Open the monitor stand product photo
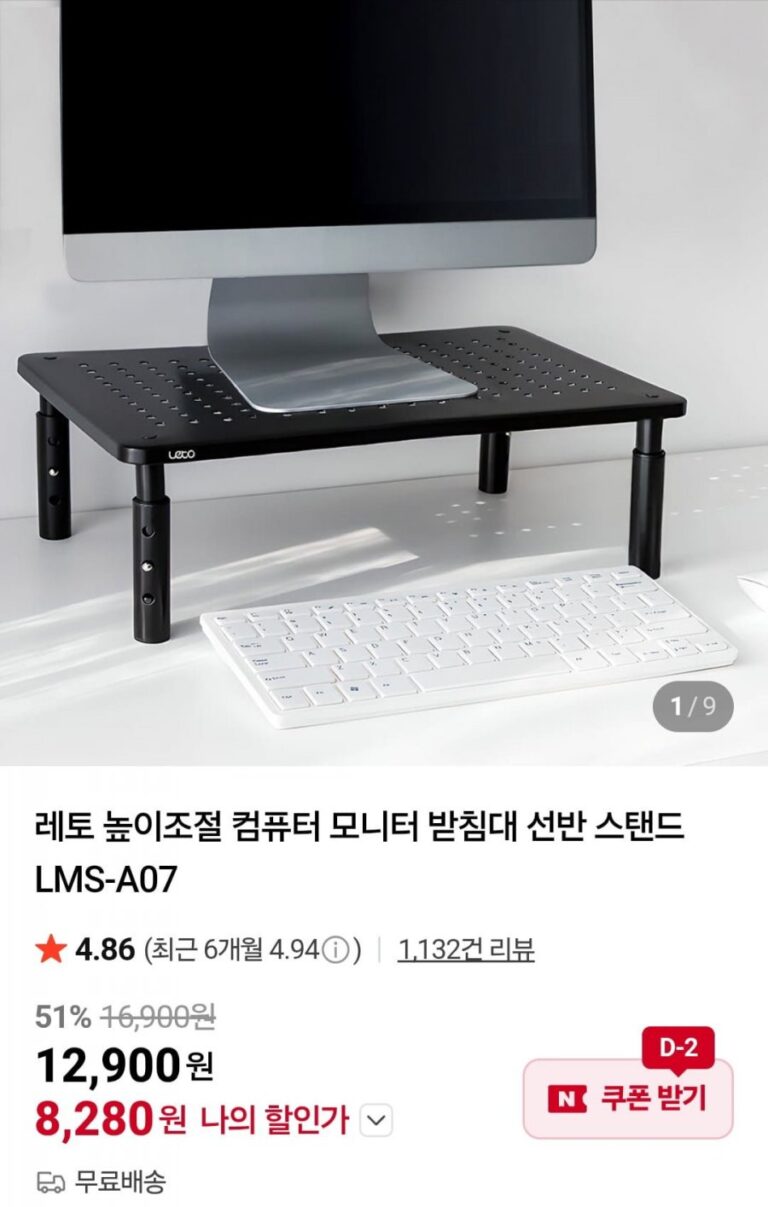Image resolution: width=768 pixels, height=1207 pixels. tap(384, 380)
